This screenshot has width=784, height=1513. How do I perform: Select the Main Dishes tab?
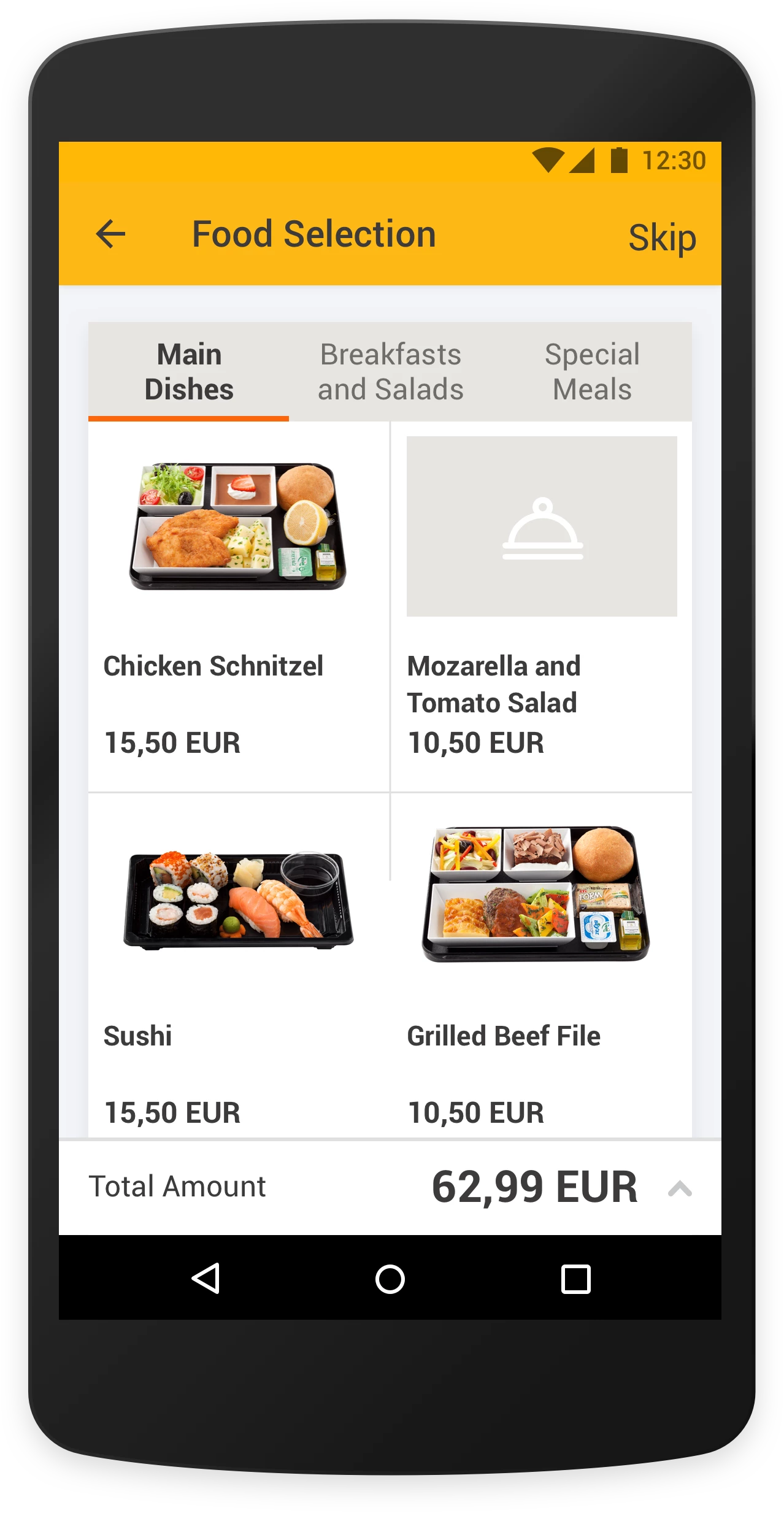point(188,371)
